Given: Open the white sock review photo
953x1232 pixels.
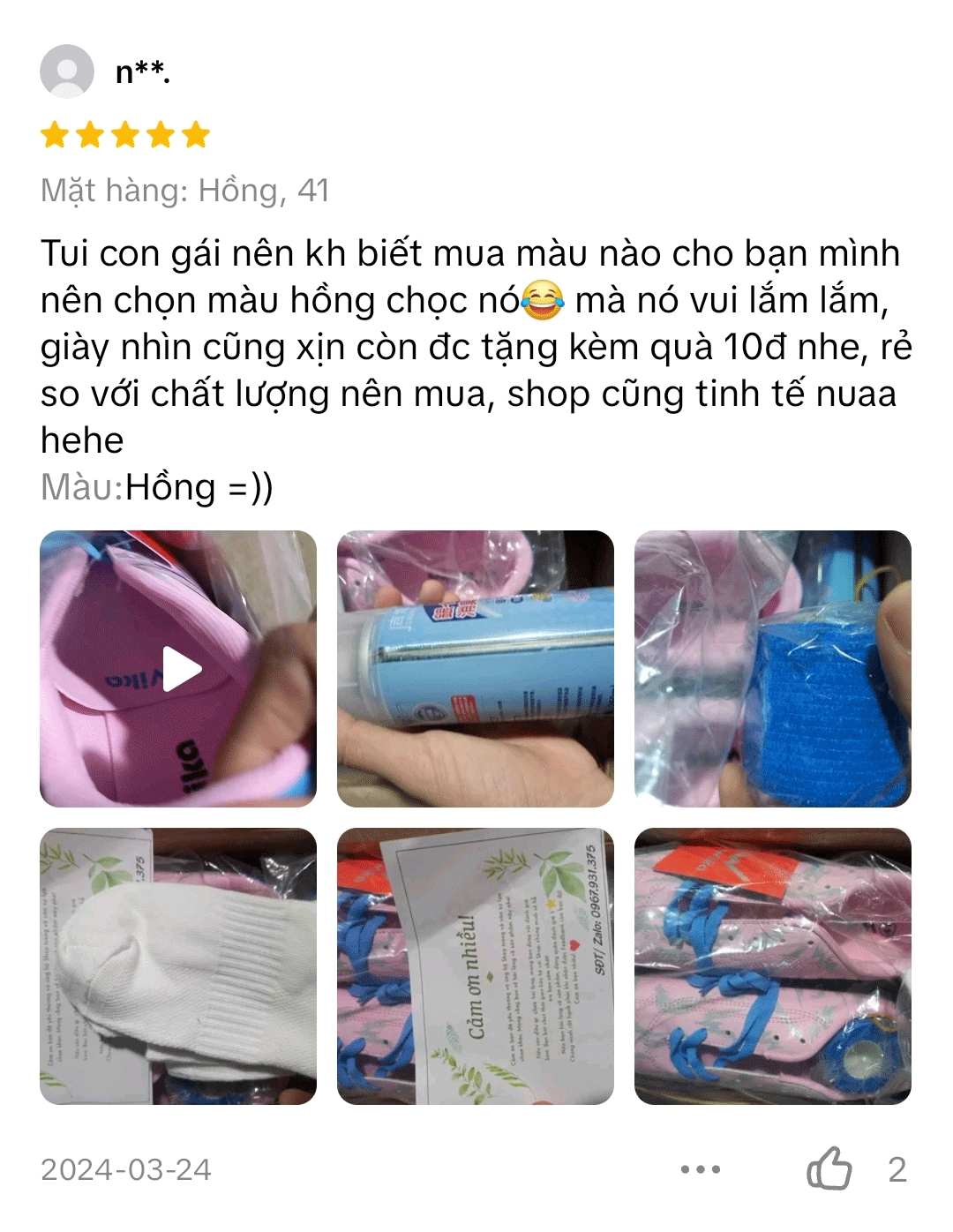Looking at the screenshot, I should pos(178,966).
